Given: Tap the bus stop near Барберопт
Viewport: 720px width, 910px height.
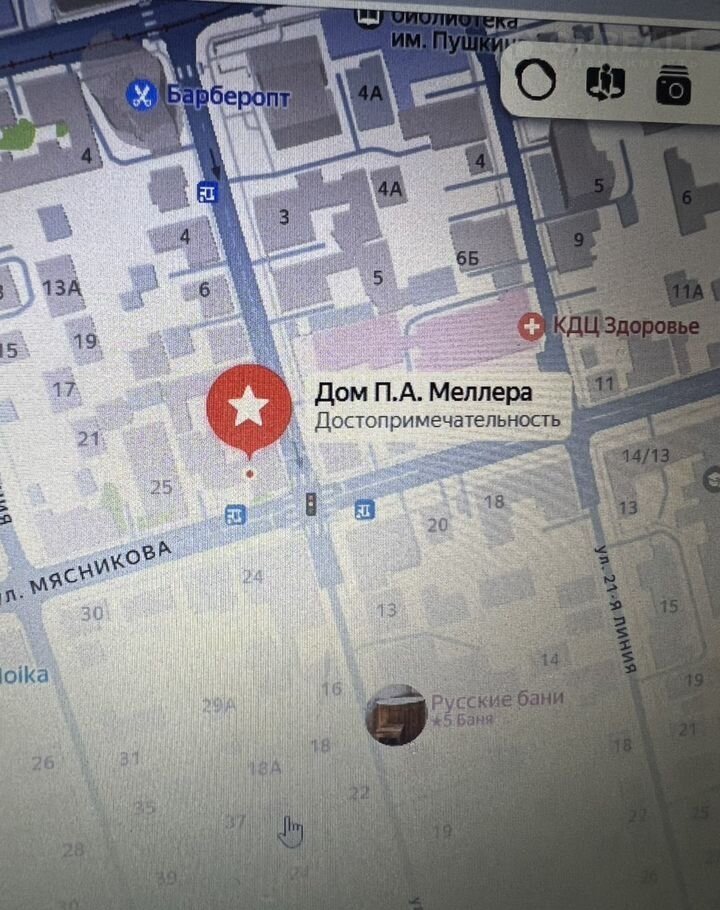Looking at the screenshot, I should (x=208, y=193).
